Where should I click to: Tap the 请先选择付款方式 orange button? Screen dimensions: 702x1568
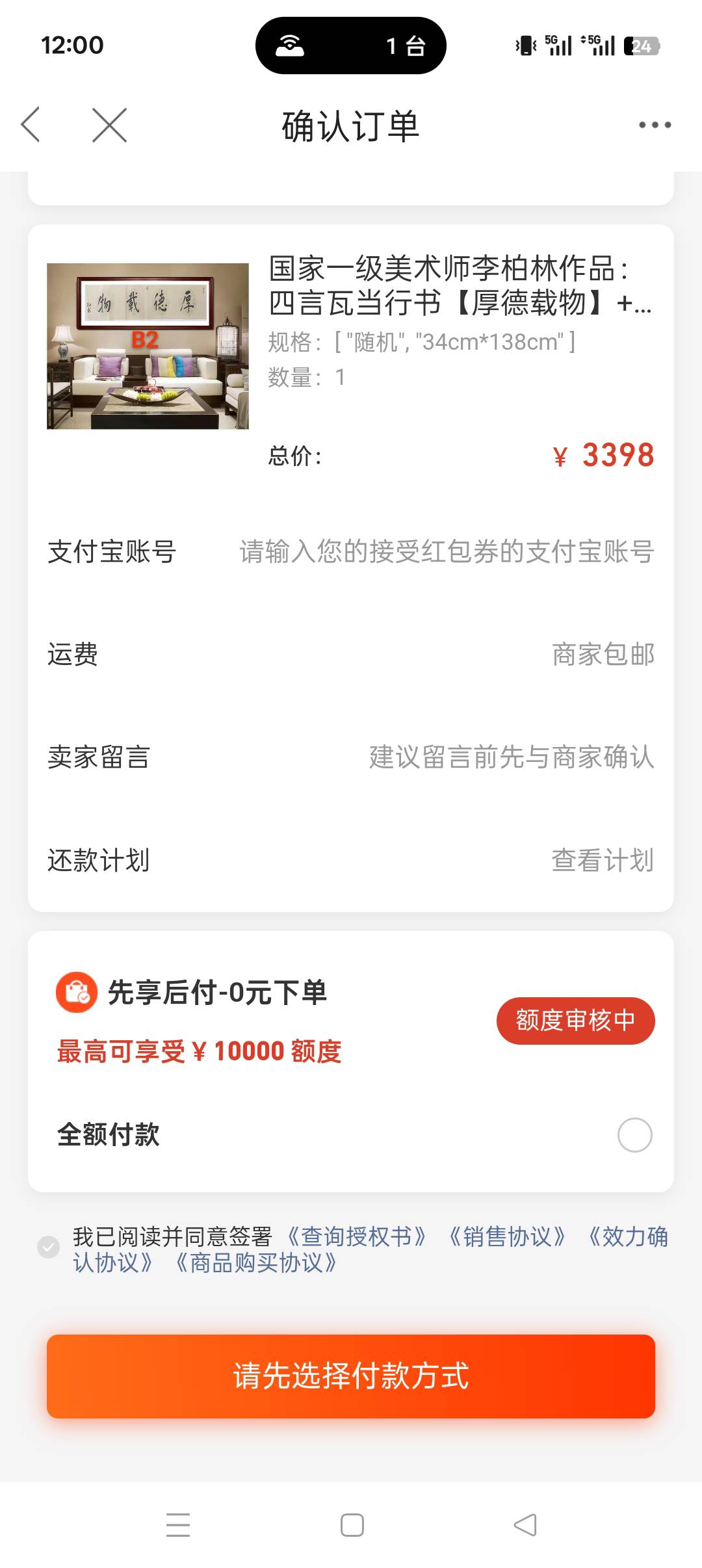(x=351, y=1376)
